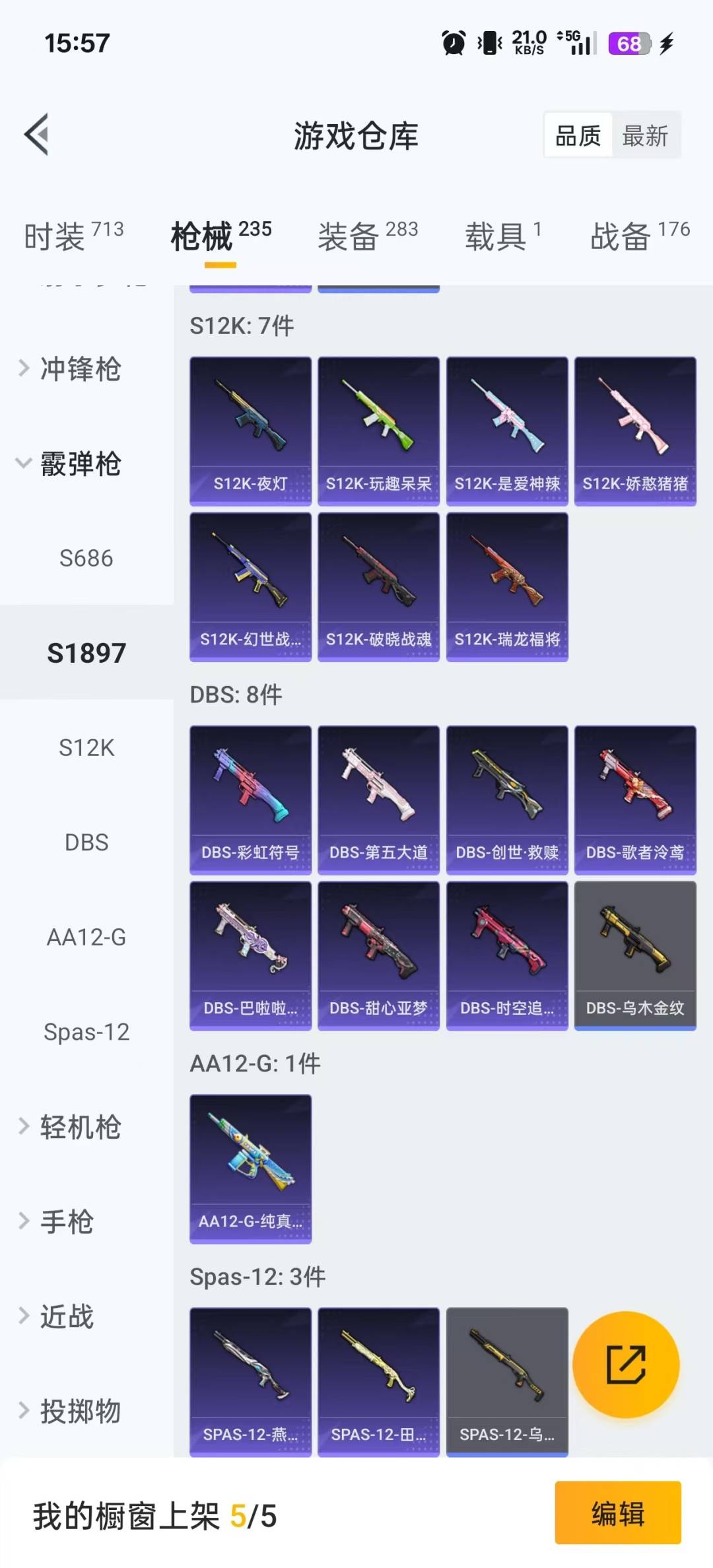Open the AA12-G-纯真 skin tile
713x1568 pixels.
[250, 1169]
